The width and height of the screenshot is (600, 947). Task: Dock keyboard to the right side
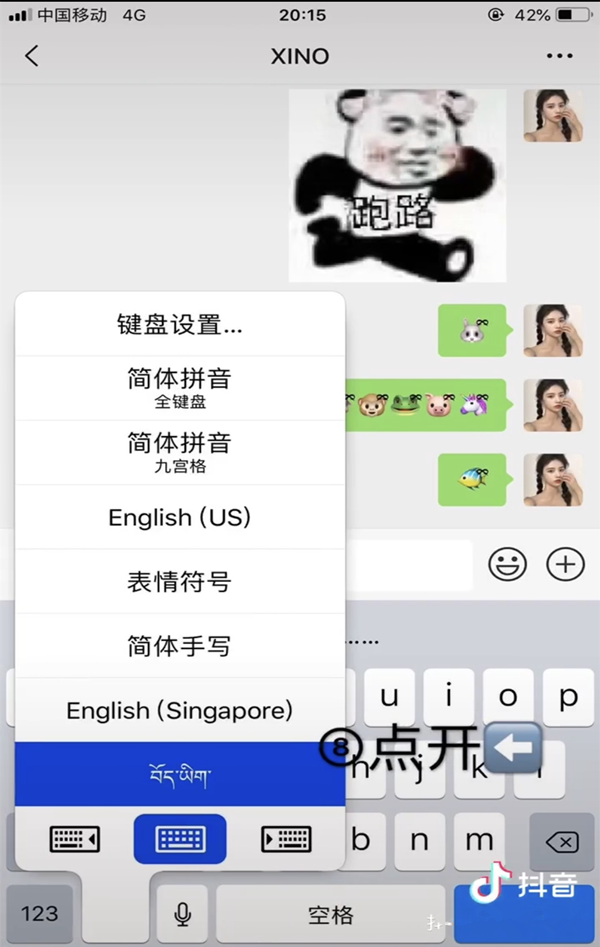tap(286, 838)
